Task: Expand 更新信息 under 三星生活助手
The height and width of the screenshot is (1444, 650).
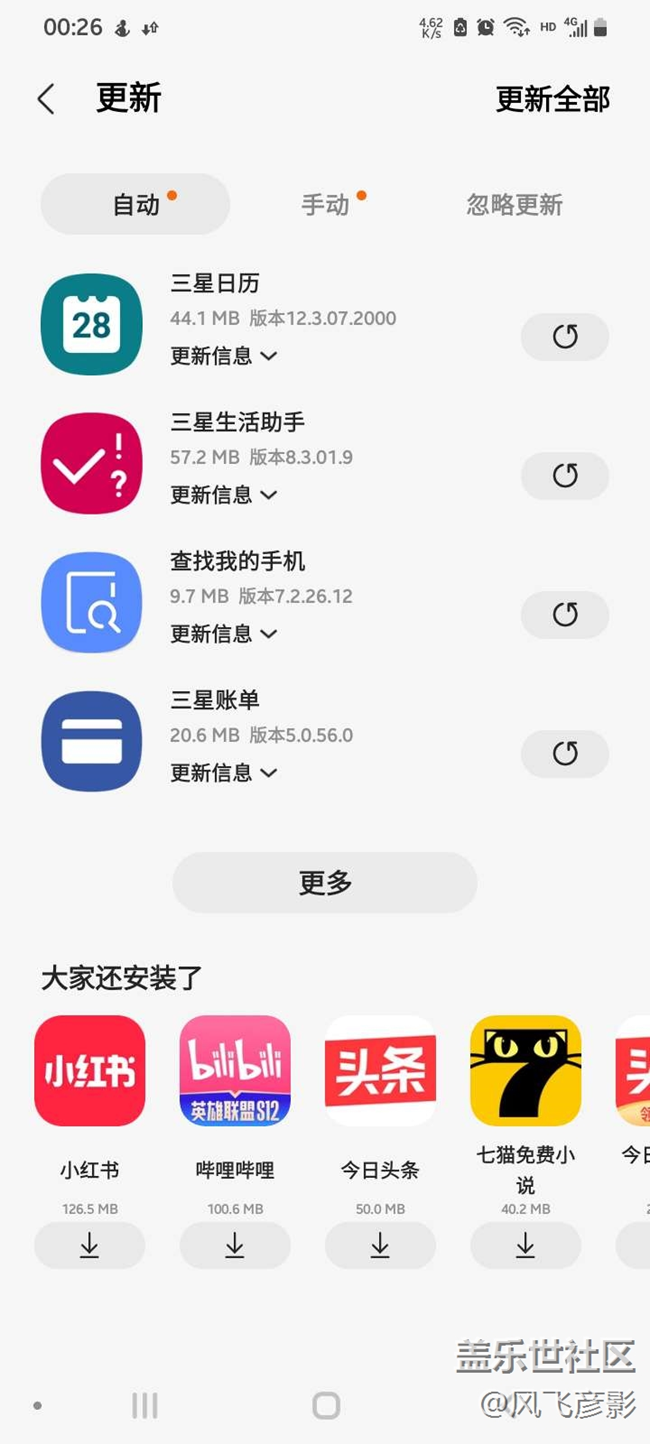Action: (x=224, y=495)
